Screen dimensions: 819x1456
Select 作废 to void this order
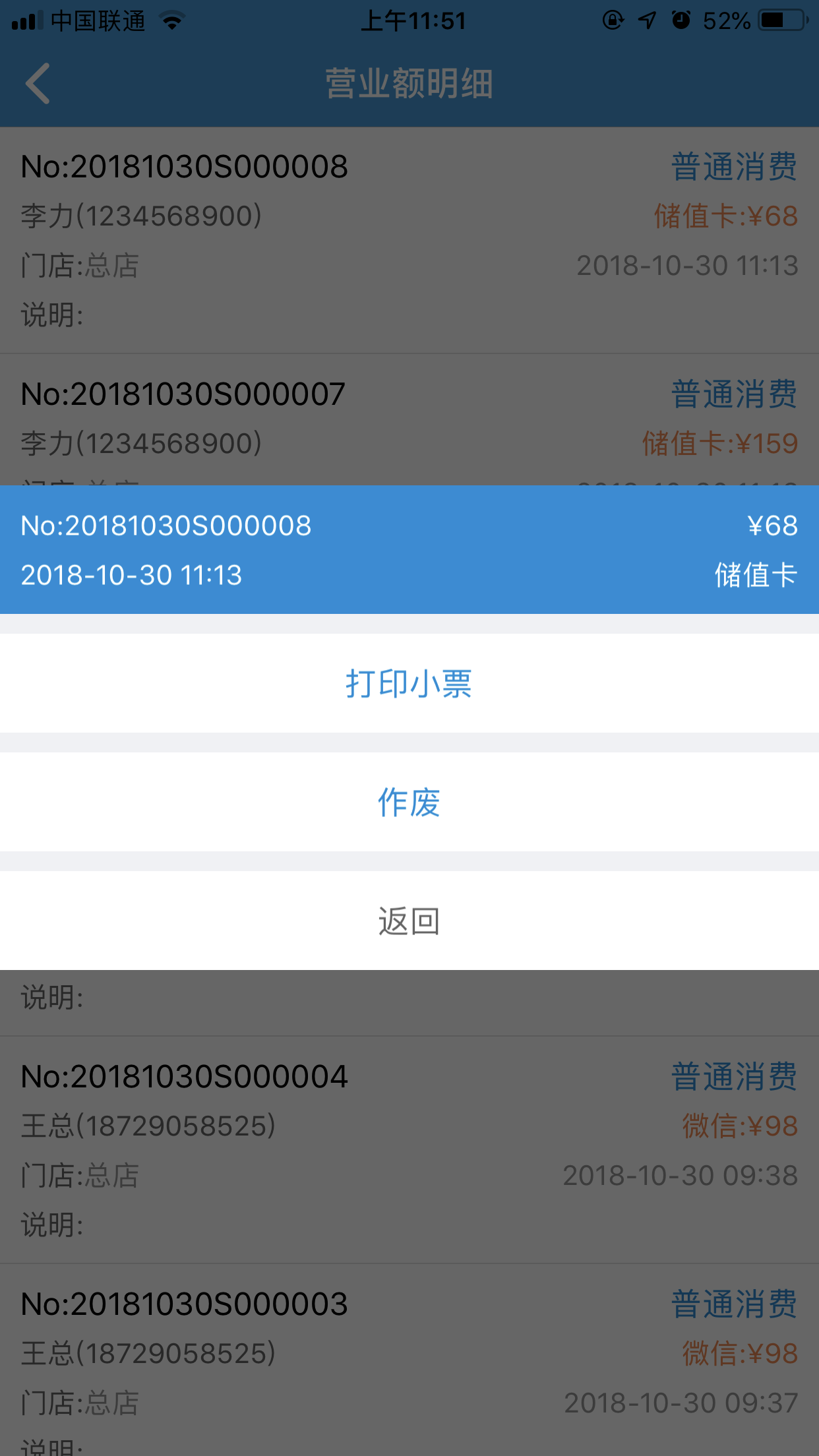tap(409, 802)
